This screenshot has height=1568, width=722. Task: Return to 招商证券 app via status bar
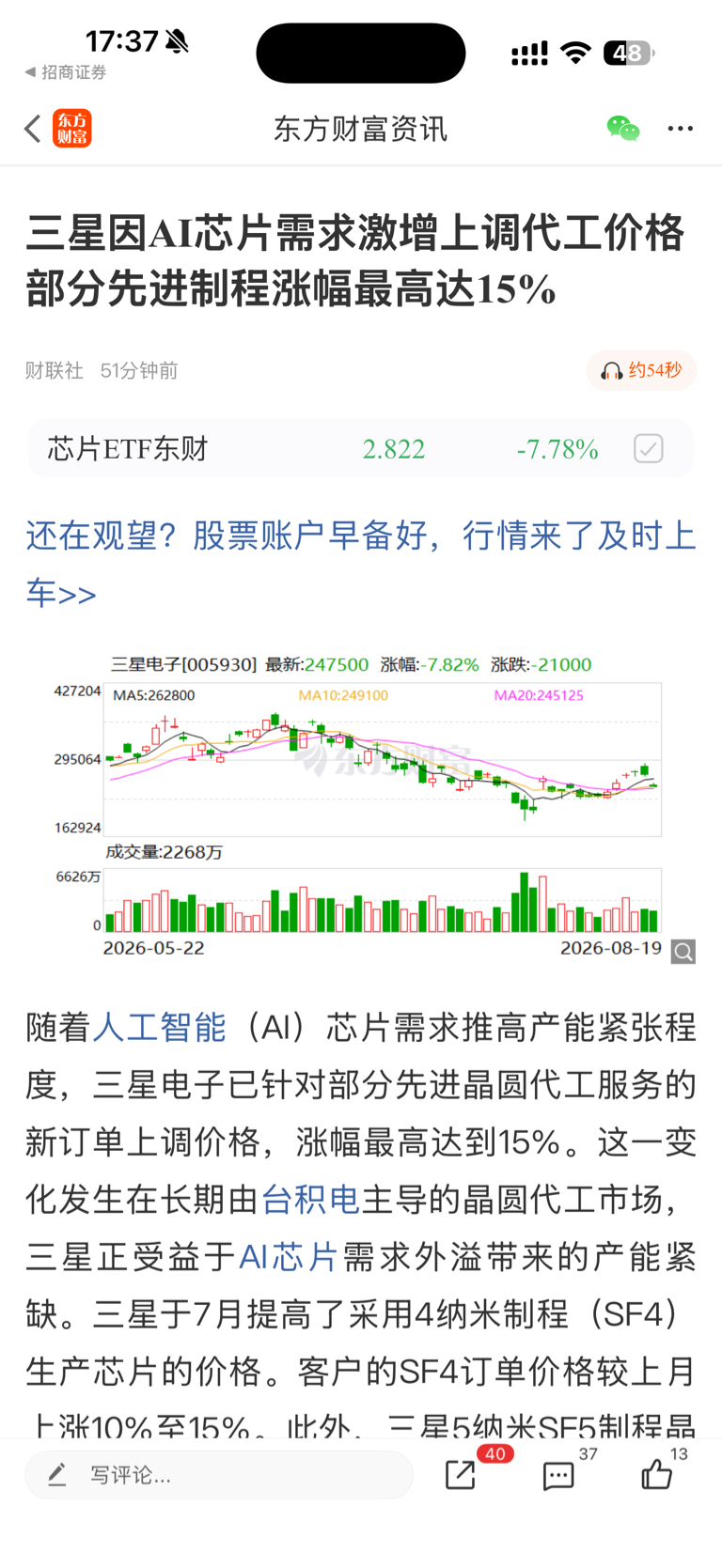click(66, 72)
